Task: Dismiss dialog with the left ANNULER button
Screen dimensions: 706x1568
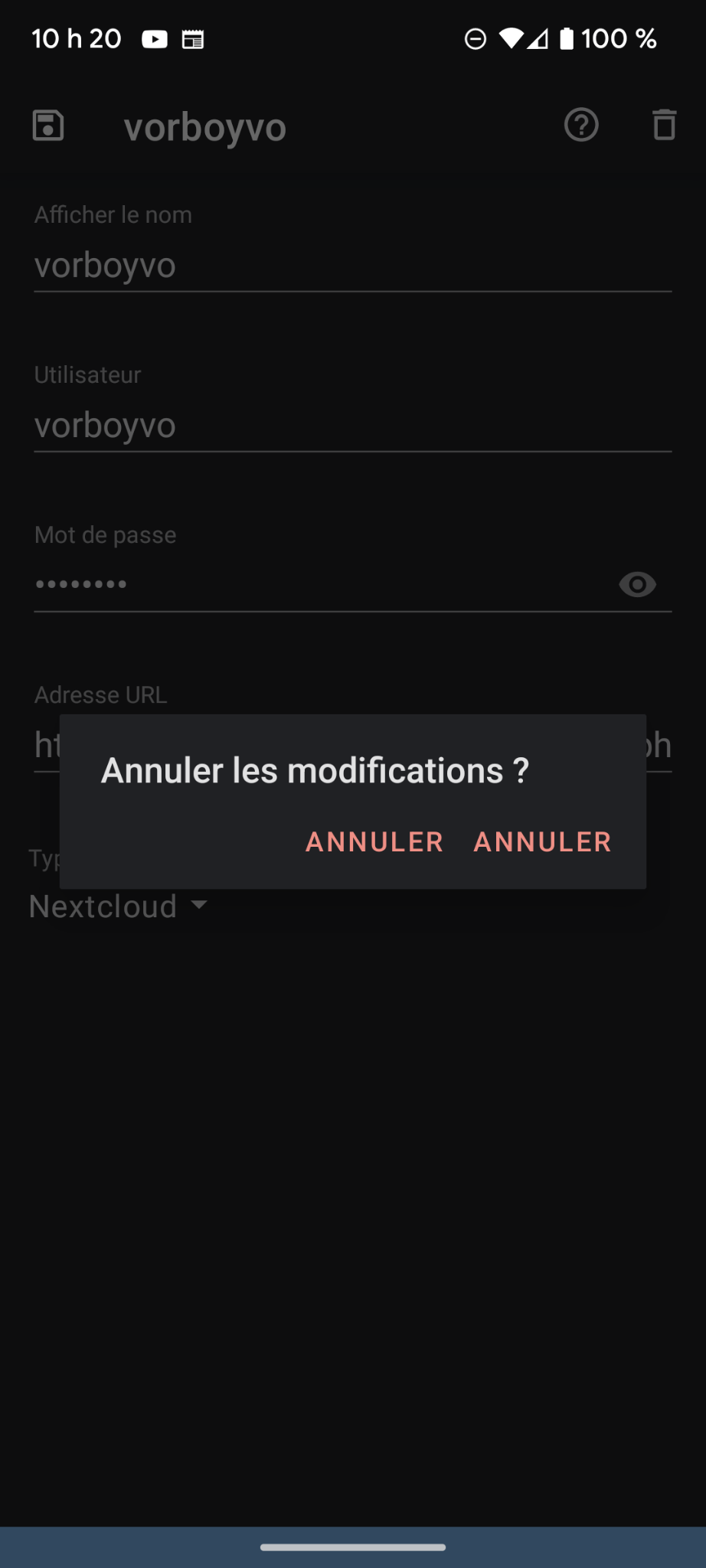Action: tap(374, 841)
